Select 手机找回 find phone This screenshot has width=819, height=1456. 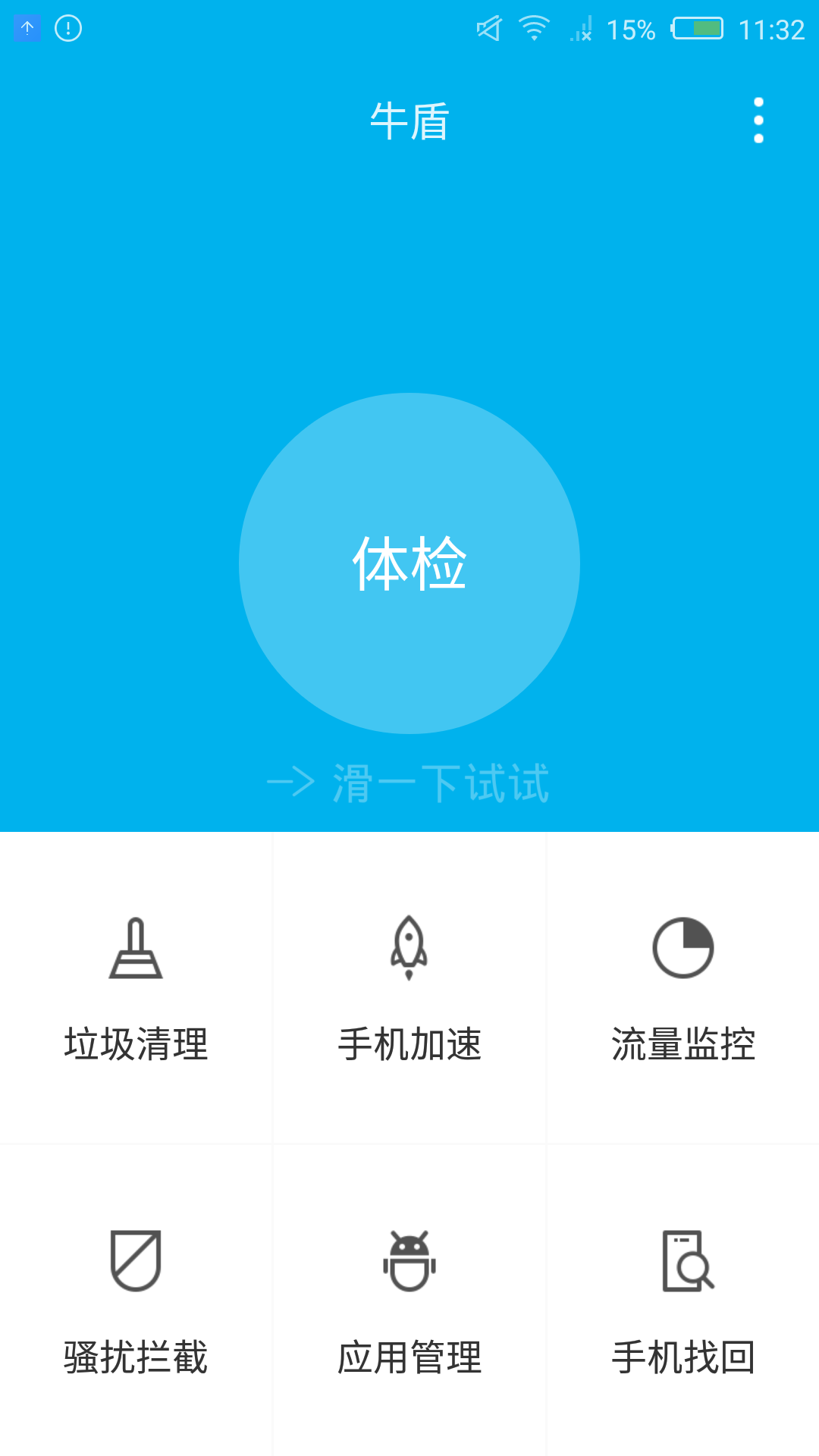coord(682,1301)
